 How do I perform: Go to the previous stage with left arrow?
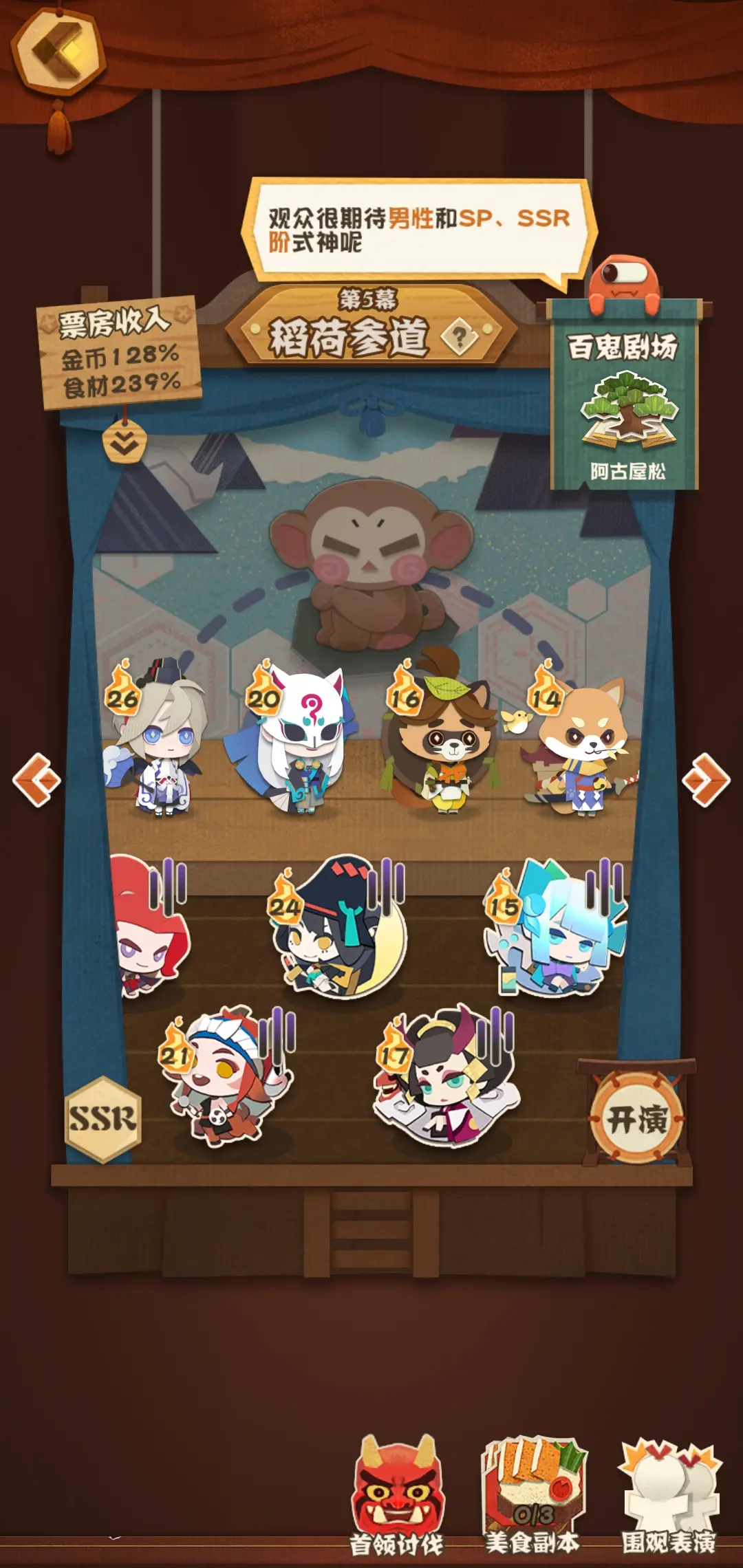37,779
